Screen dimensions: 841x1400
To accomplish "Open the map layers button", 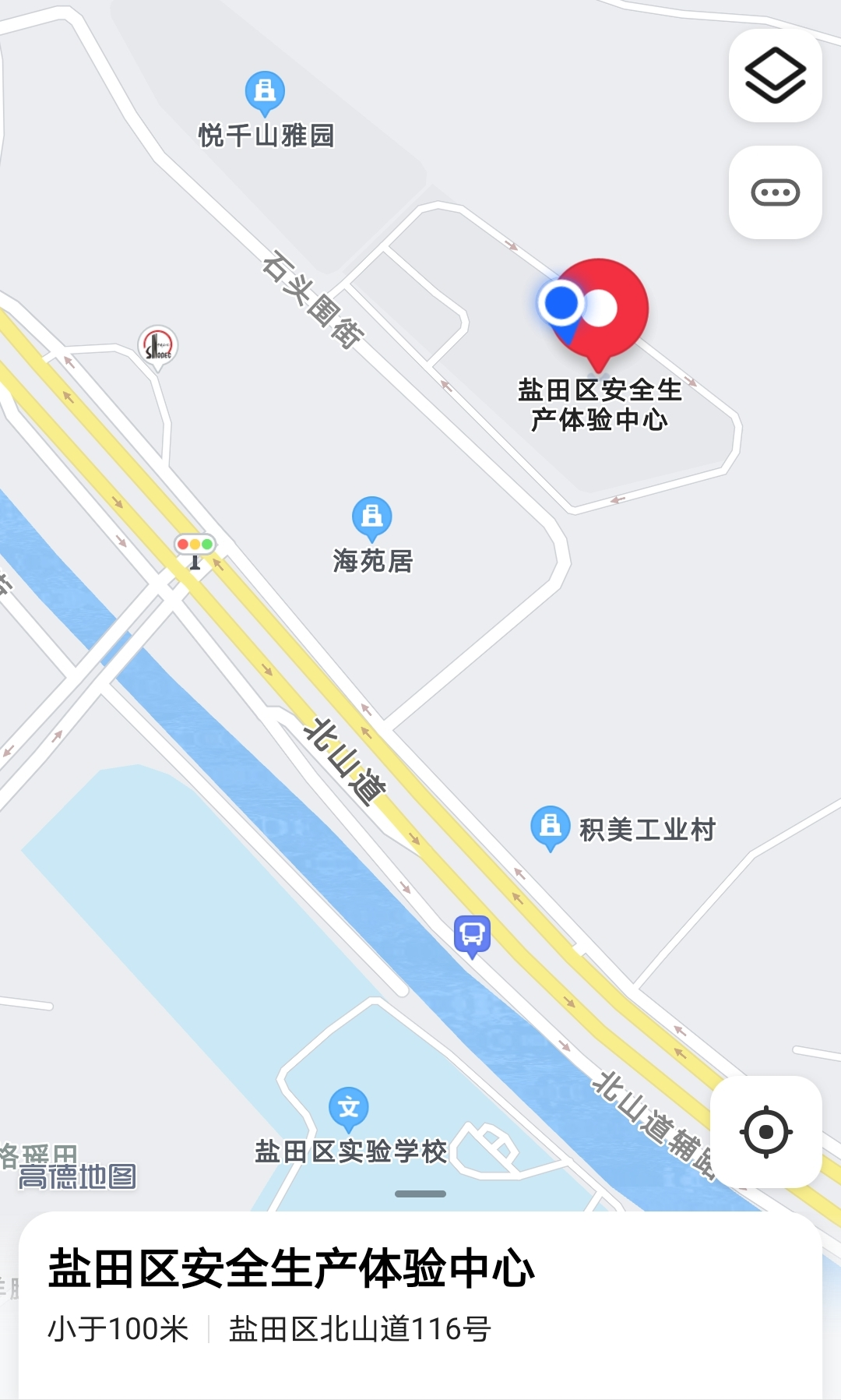I will point(775,76).
